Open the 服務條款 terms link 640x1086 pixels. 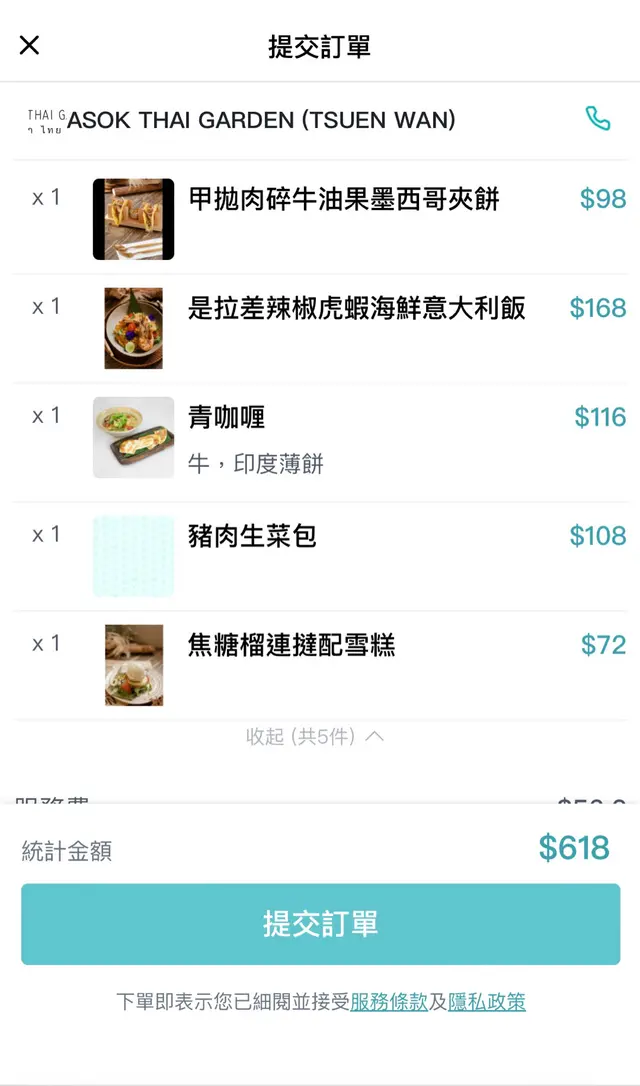pos(389,1001)
